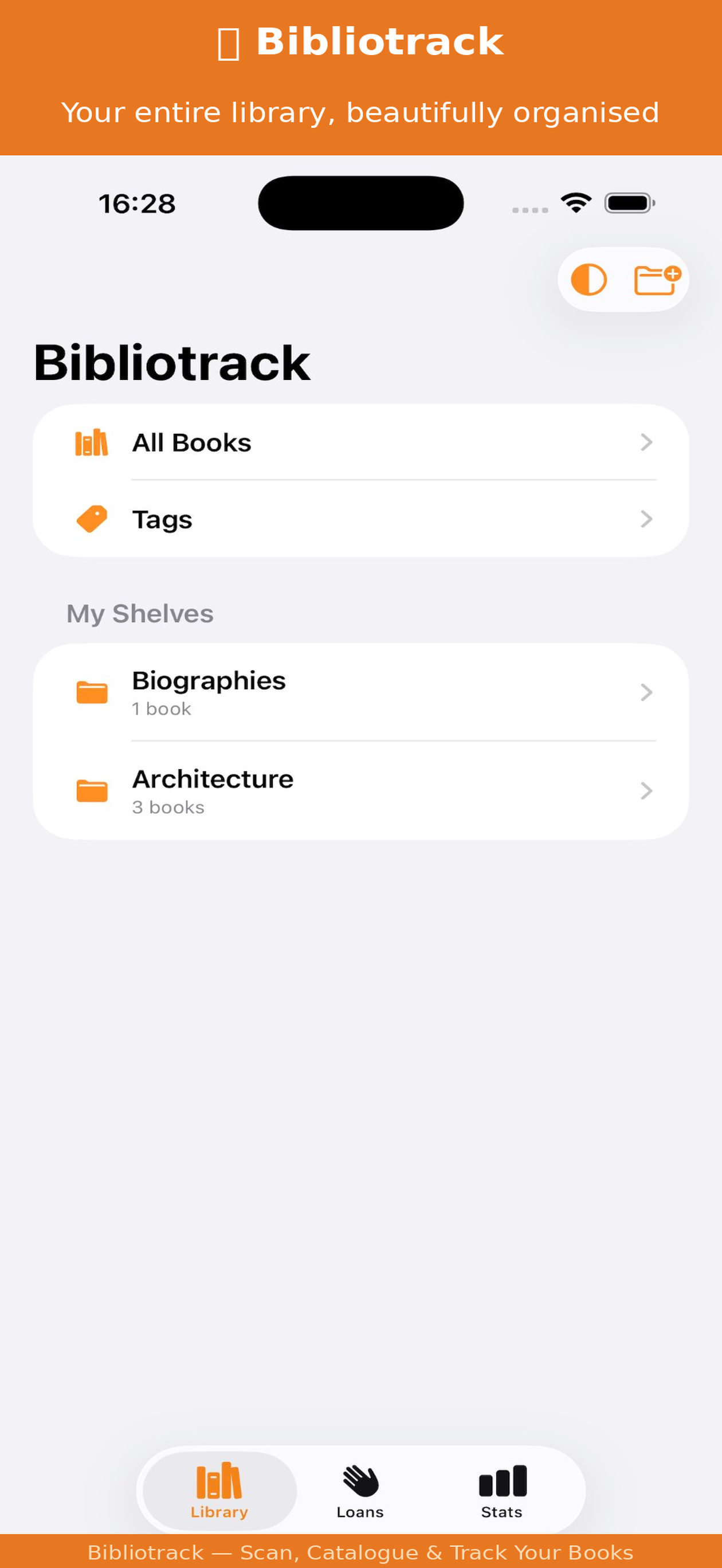Image resolution: width=722 pixels, height=1568 pixels.
Task: Switch to the Stats tab
Action: coord(501,1485)
